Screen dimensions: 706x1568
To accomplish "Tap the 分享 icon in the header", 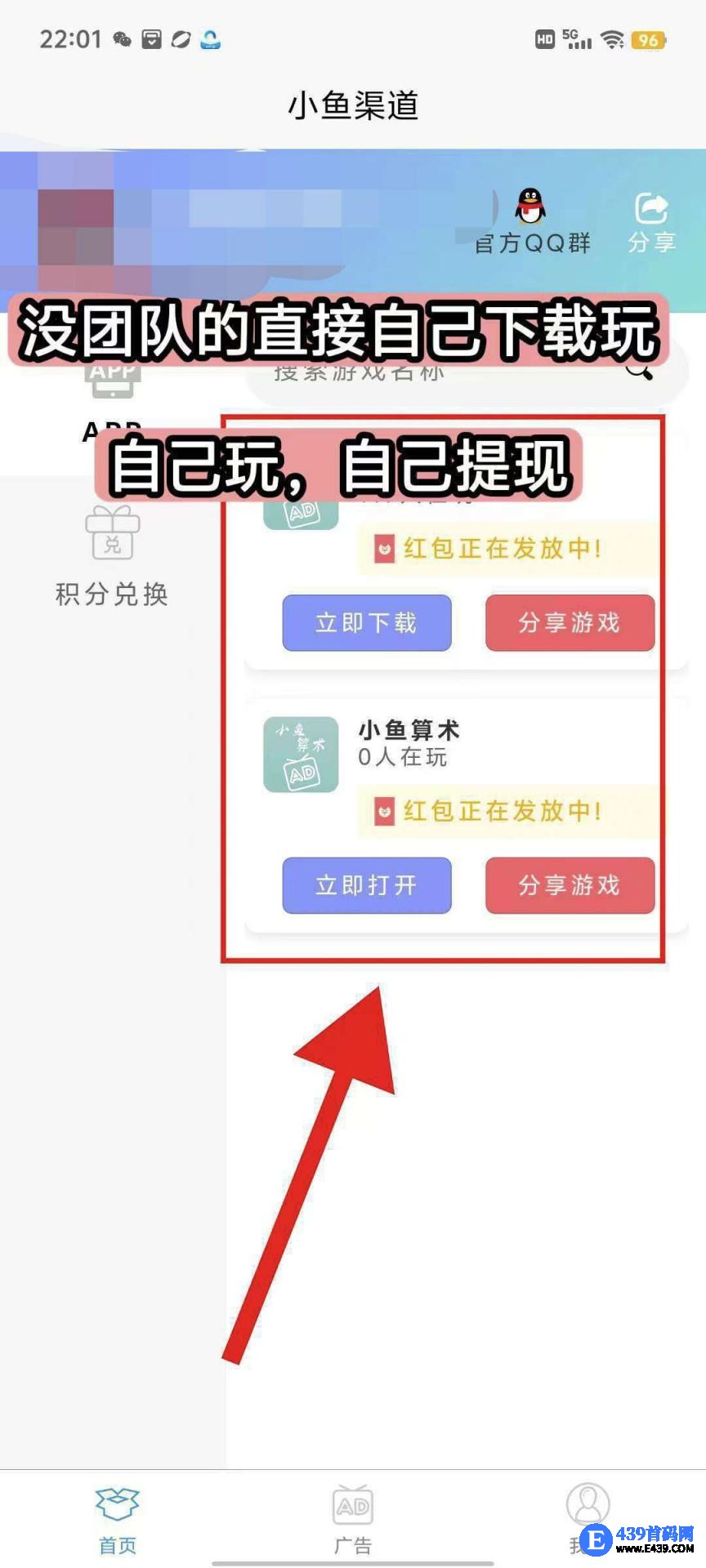I will pyautogui.click(x=651, y=221).
